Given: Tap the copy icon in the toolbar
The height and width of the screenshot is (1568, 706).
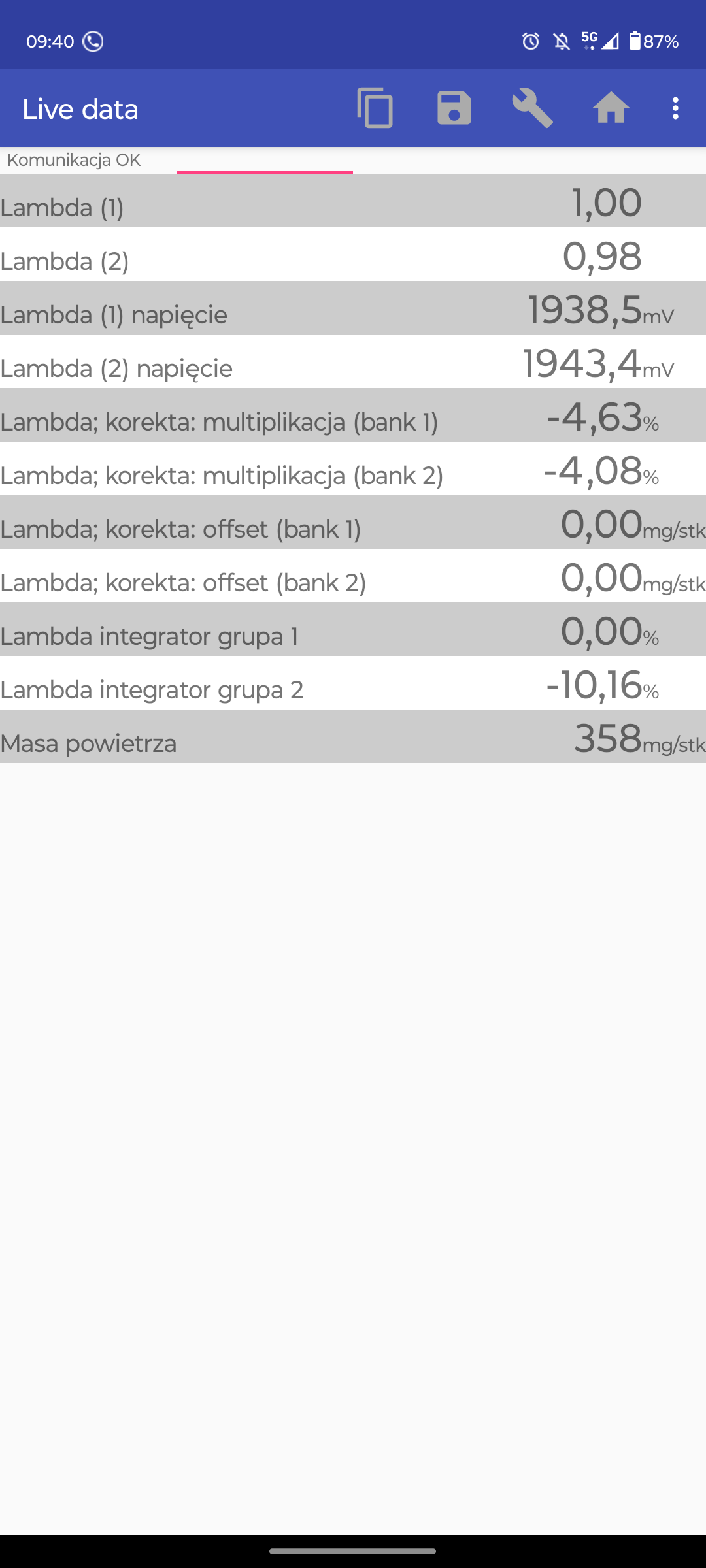Looking at the screenshot, I should [x=375, y=108].
